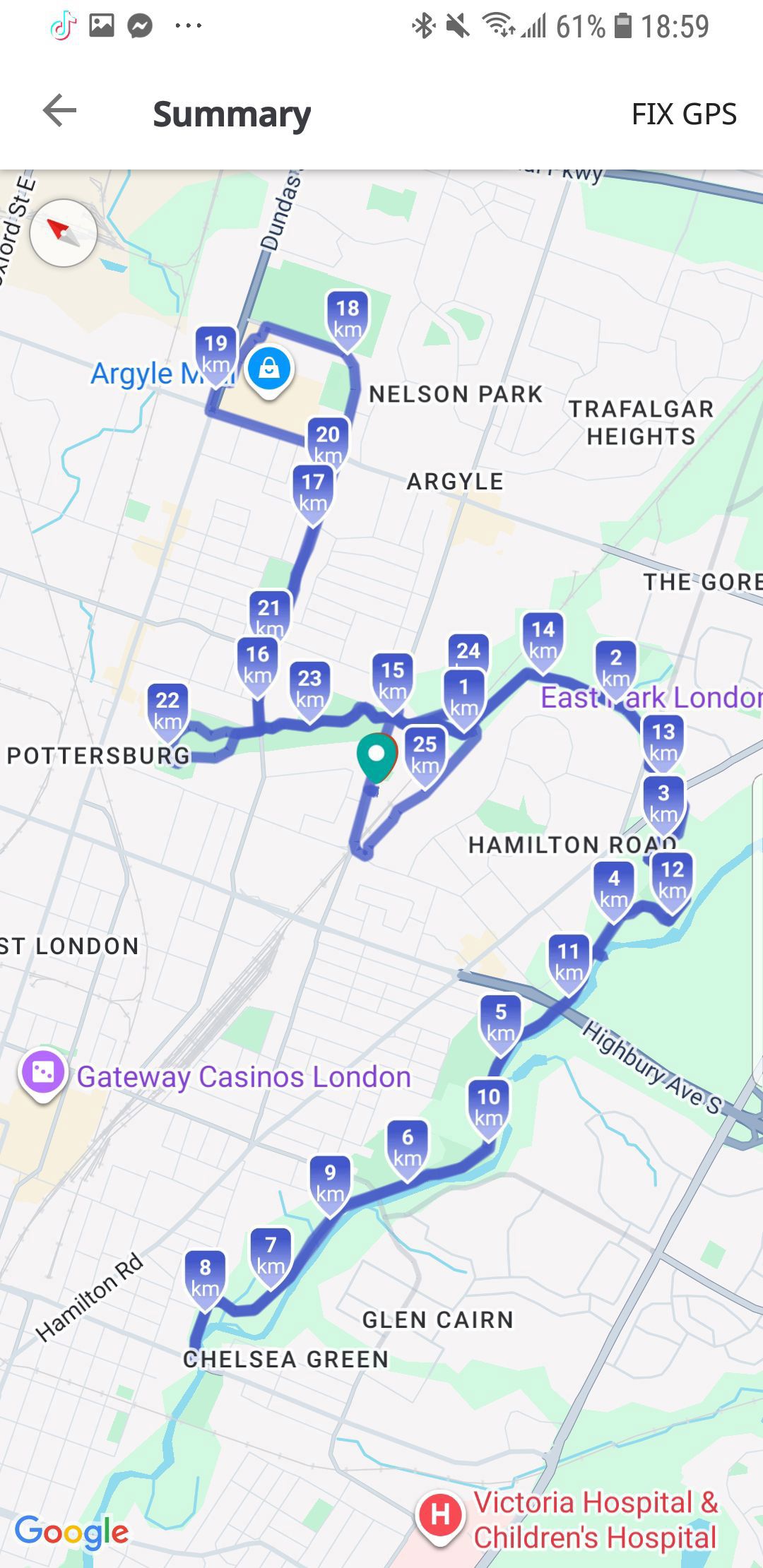Reset map orientation with the compass
This screenshot has height=1568, width=763.
tap(64, 233)
